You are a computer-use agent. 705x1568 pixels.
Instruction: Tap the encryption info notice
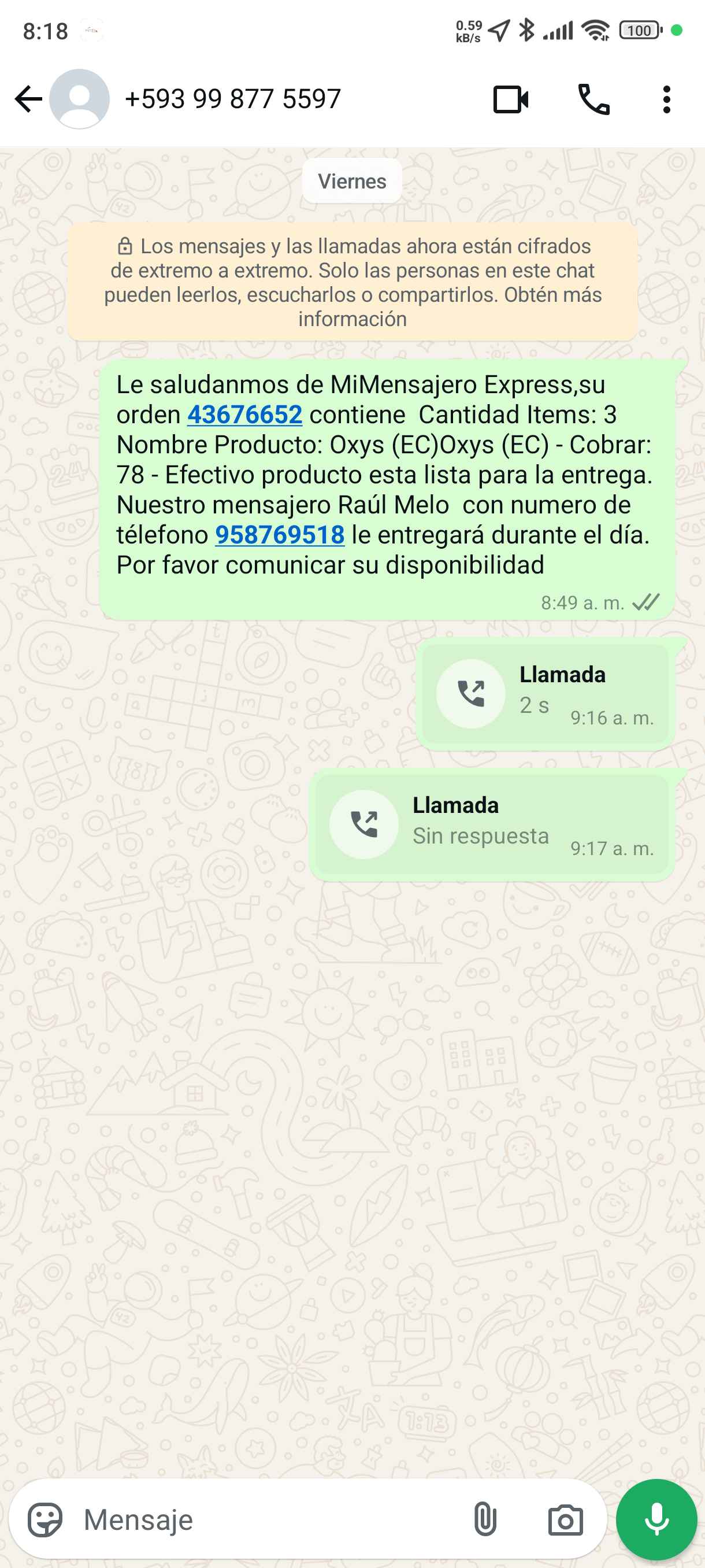click(x=353, y=282)
